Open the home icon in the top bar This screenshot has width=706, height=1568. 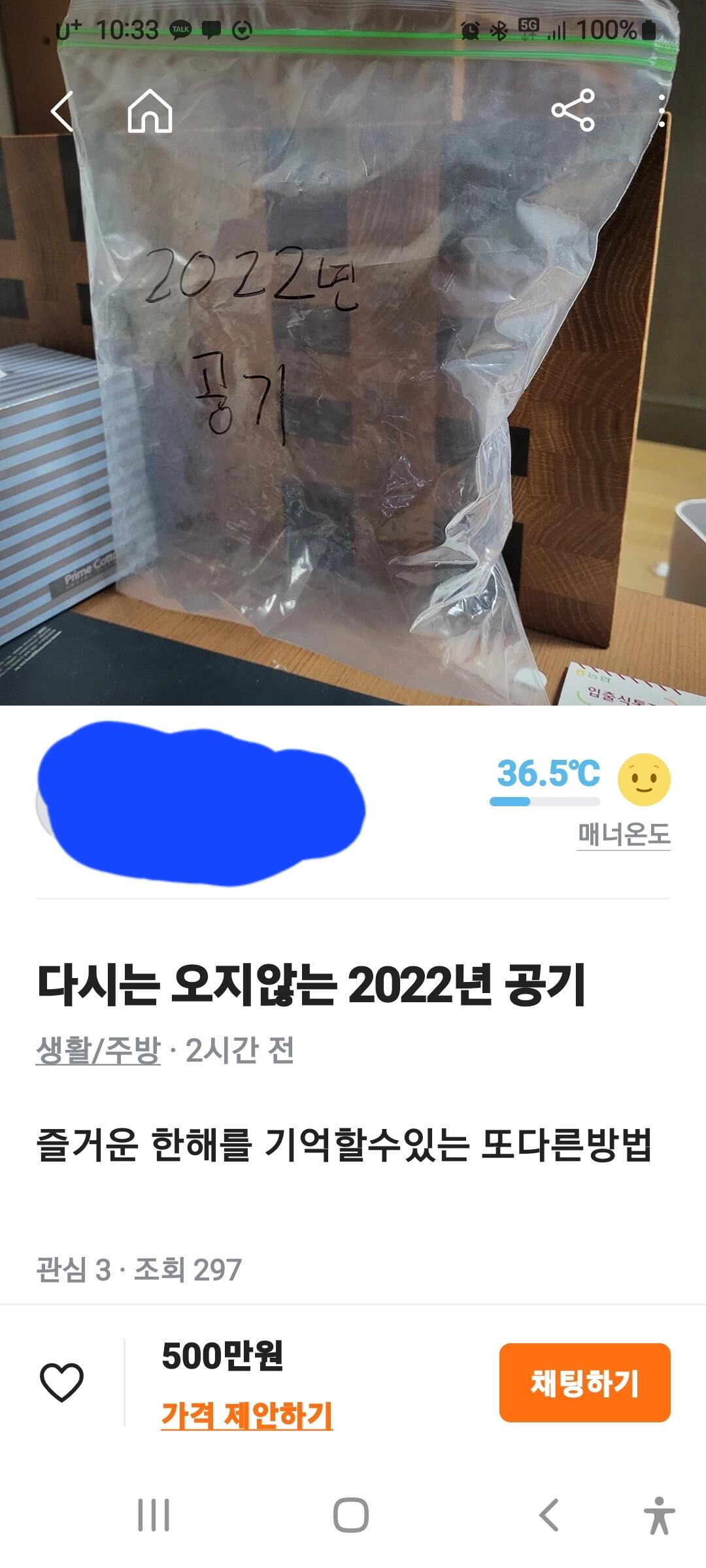pos(150,111)
